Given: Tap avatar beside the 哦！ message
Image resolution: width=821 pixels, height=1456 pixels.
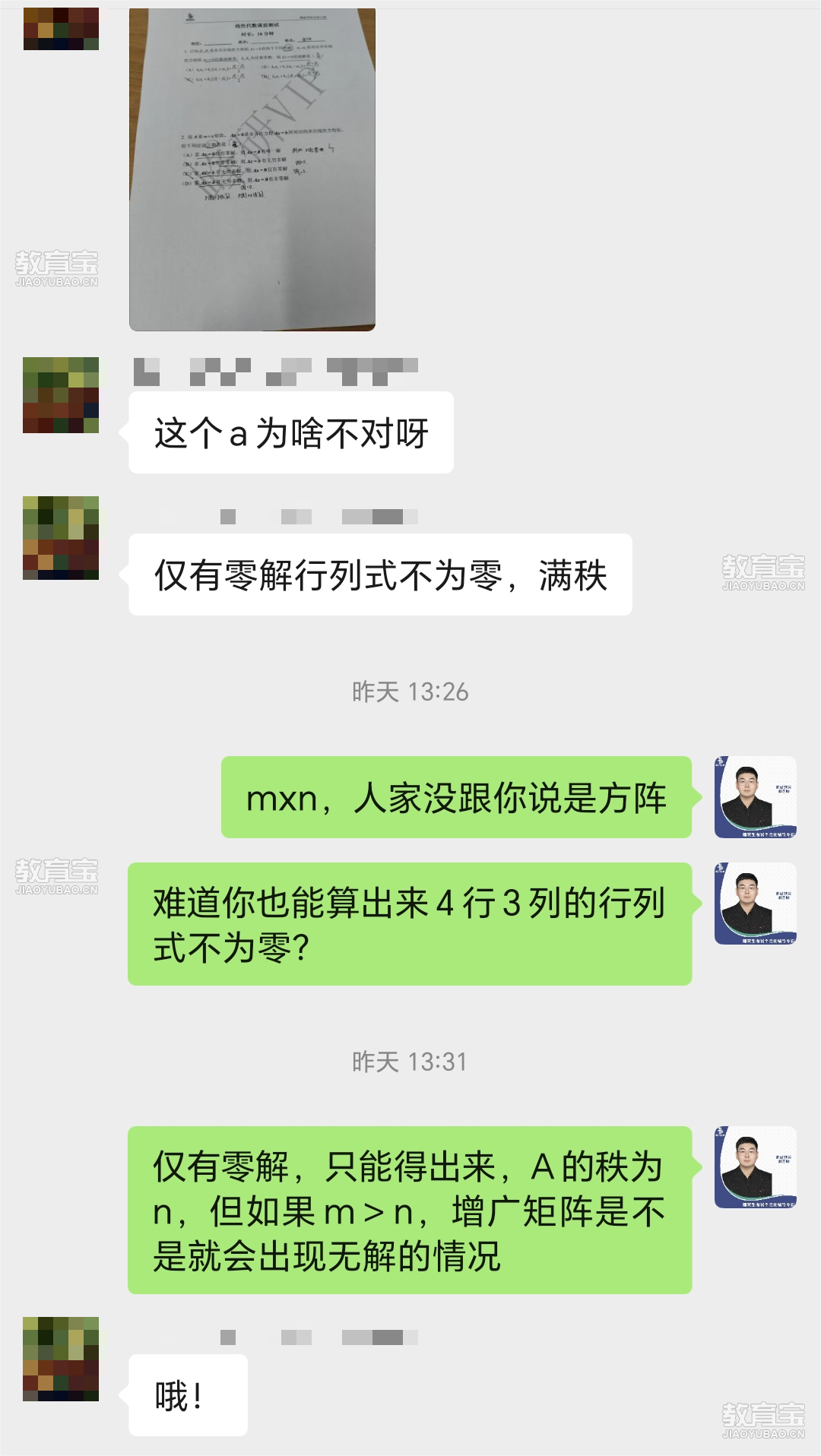Looking at the screenshot, I should pyautogui.click(x=61, y=1359).
